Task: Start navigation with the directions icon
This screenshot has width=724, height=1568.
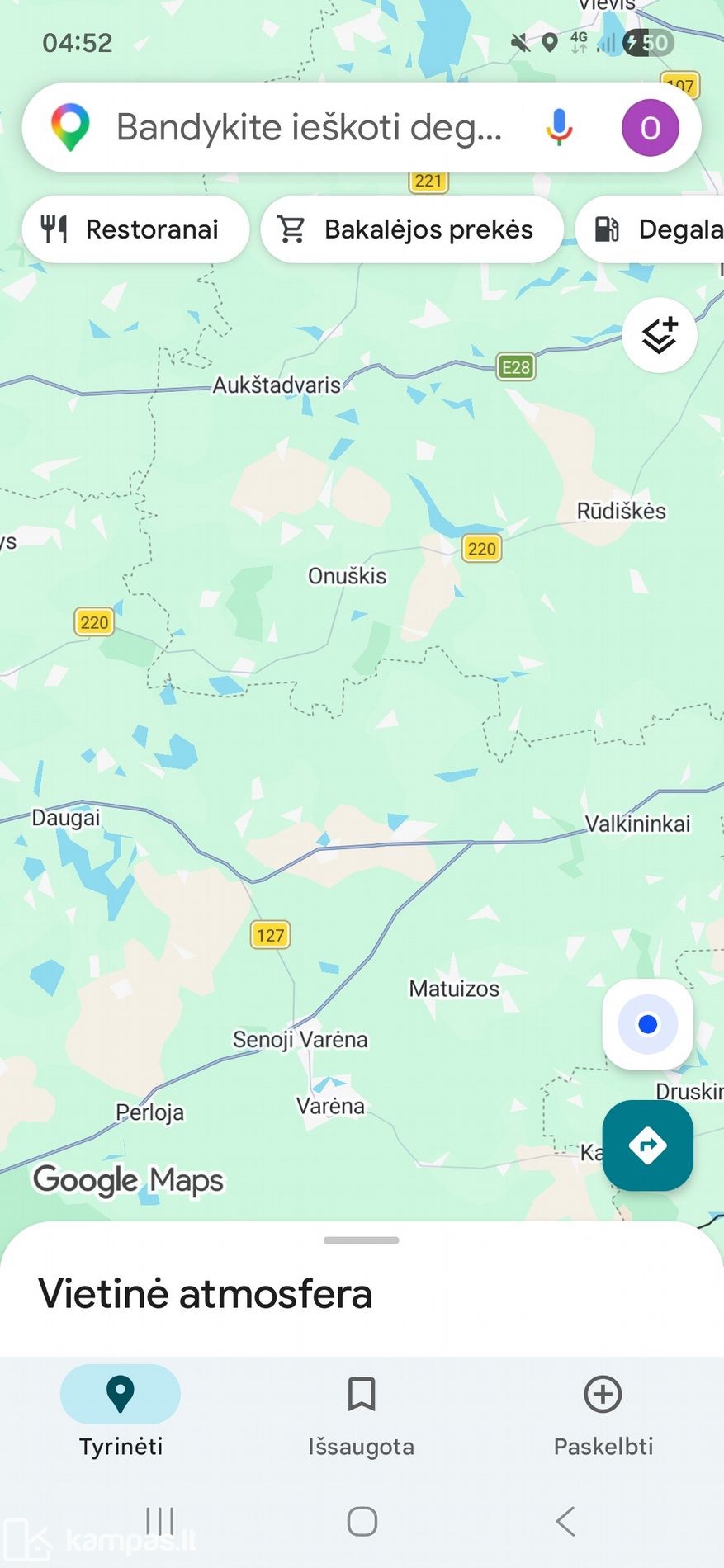Action: 647,1145
